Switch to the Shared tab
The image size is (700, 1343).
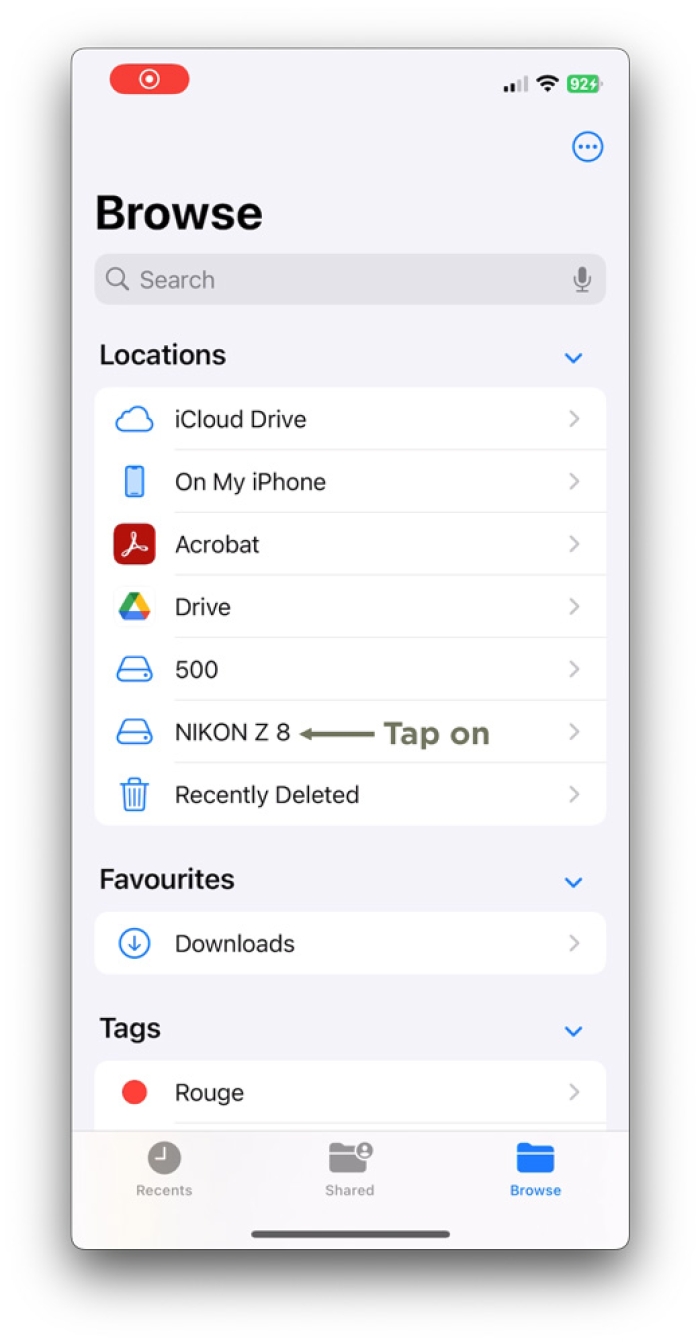(350, 1169)
